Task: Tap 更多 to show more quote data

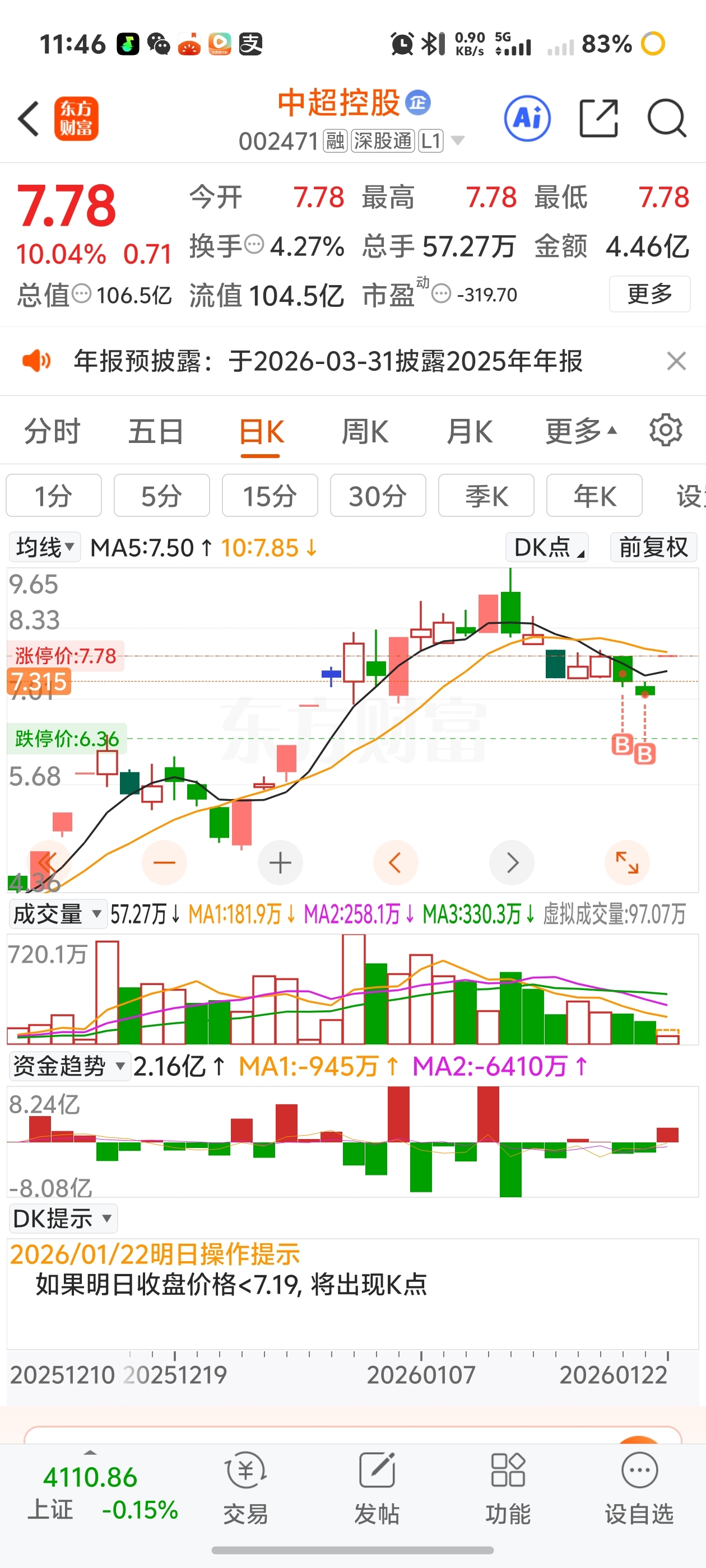Action: pyautogui.click(x=649, y=294)
